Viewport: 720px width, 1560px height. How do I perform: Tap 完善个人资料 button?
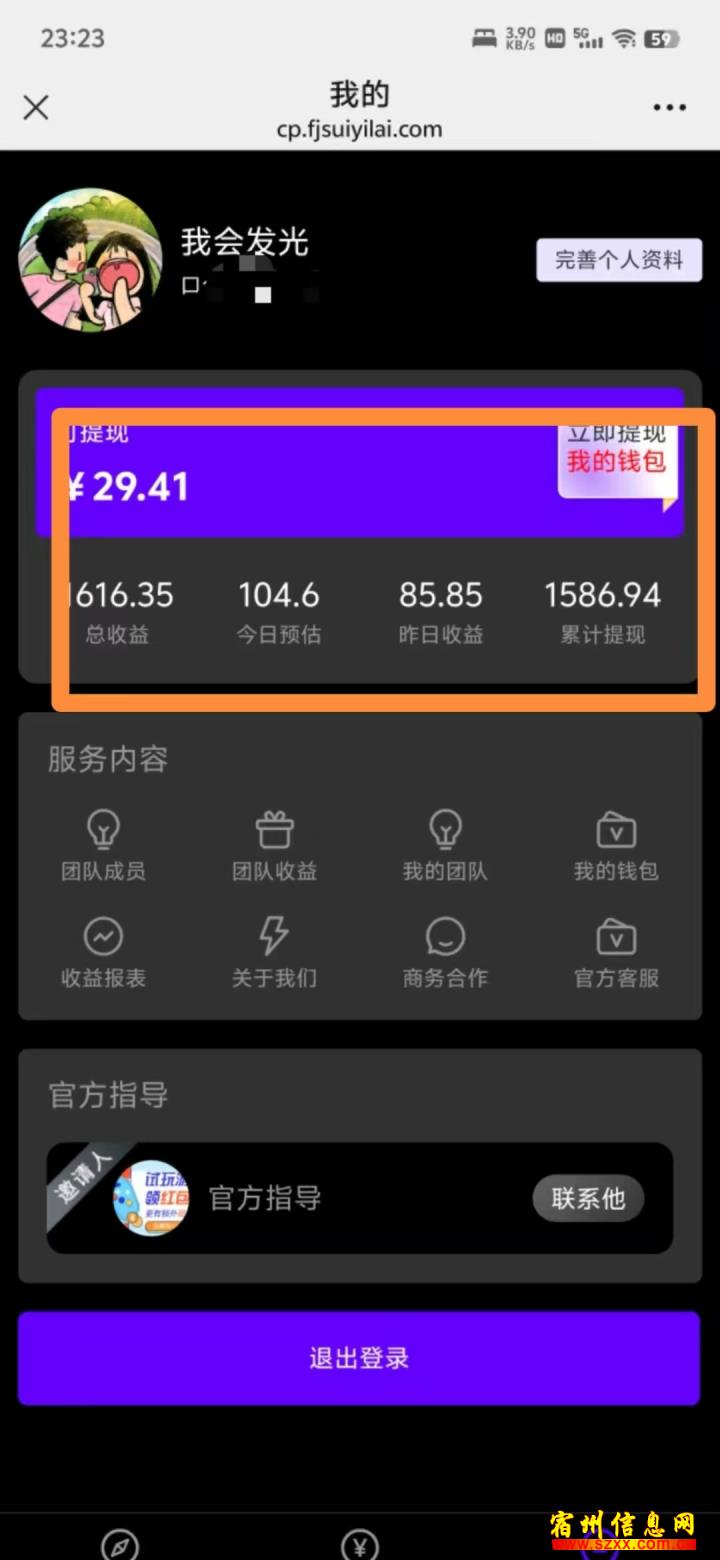[619, 260]
